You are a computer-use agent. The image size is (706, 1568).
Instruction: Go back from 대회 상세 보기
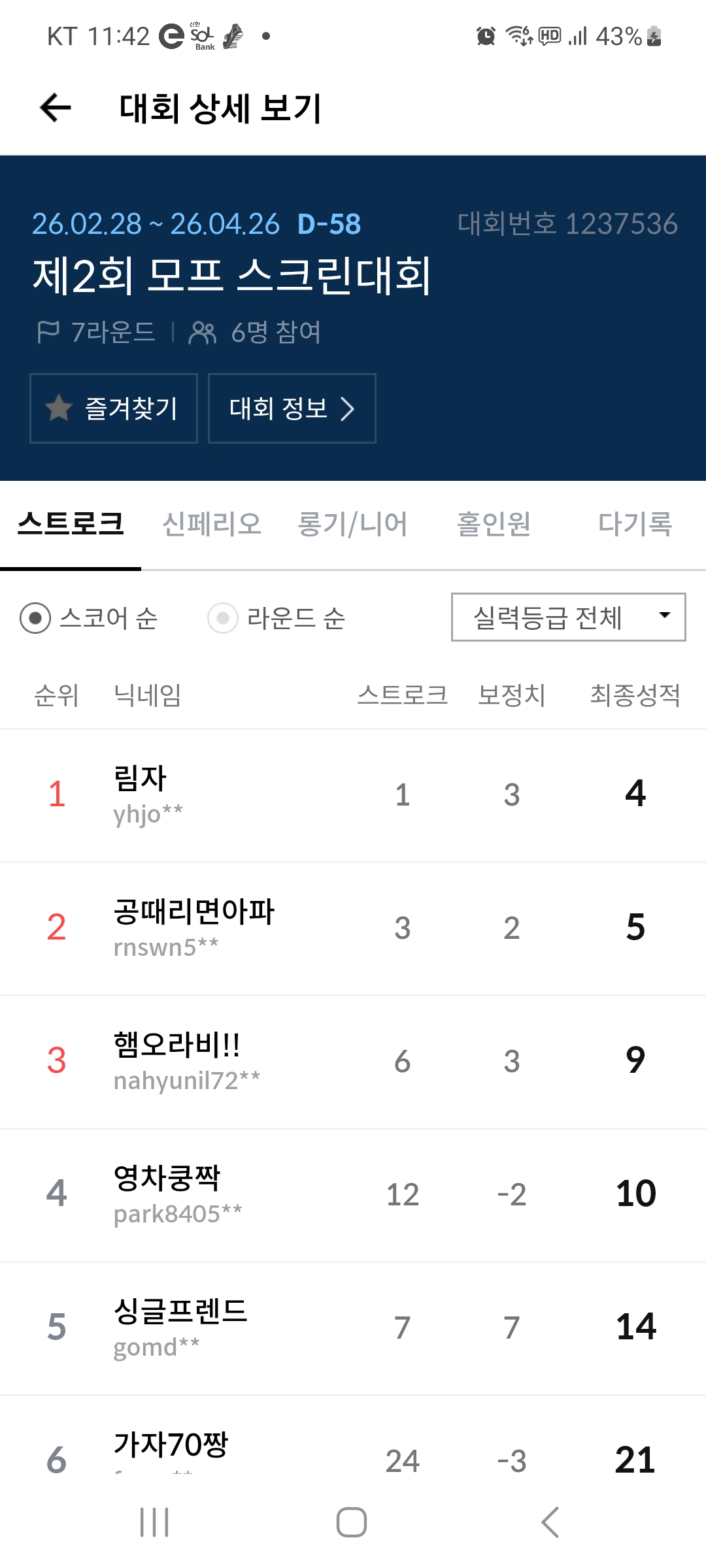coord(56,108)
